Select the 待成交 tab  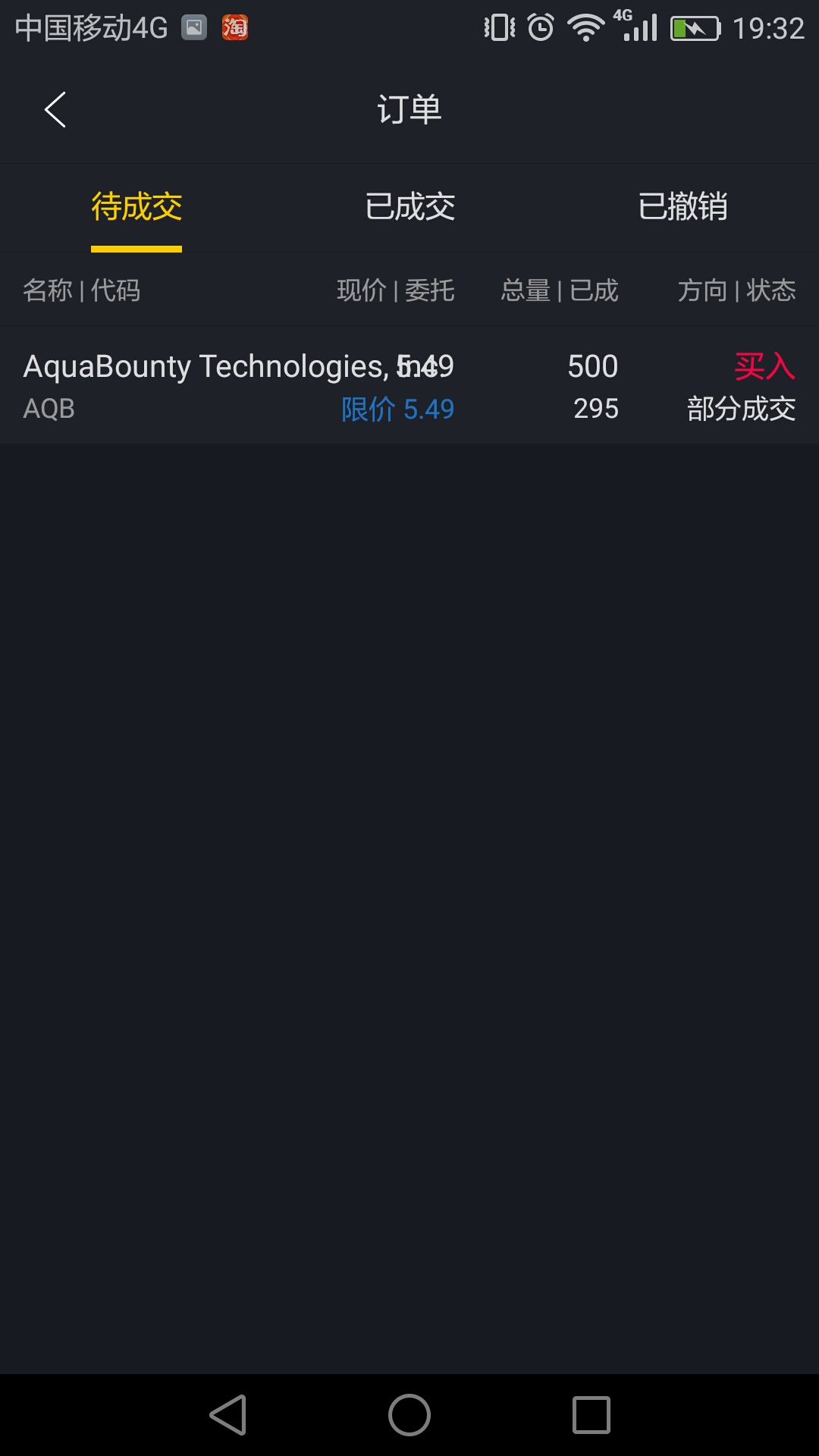point(136,207)
